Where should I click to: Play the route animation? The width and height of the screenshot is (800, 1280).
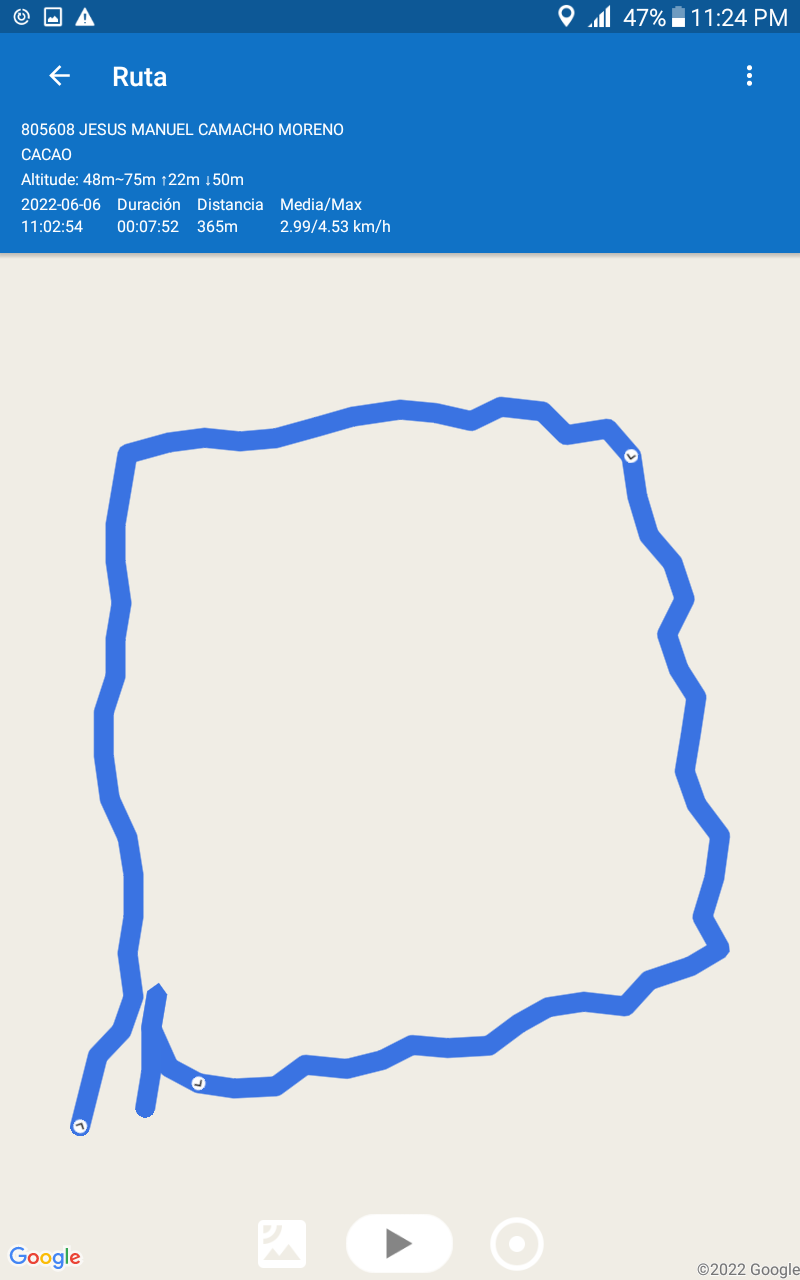(x=399, y=1243)
